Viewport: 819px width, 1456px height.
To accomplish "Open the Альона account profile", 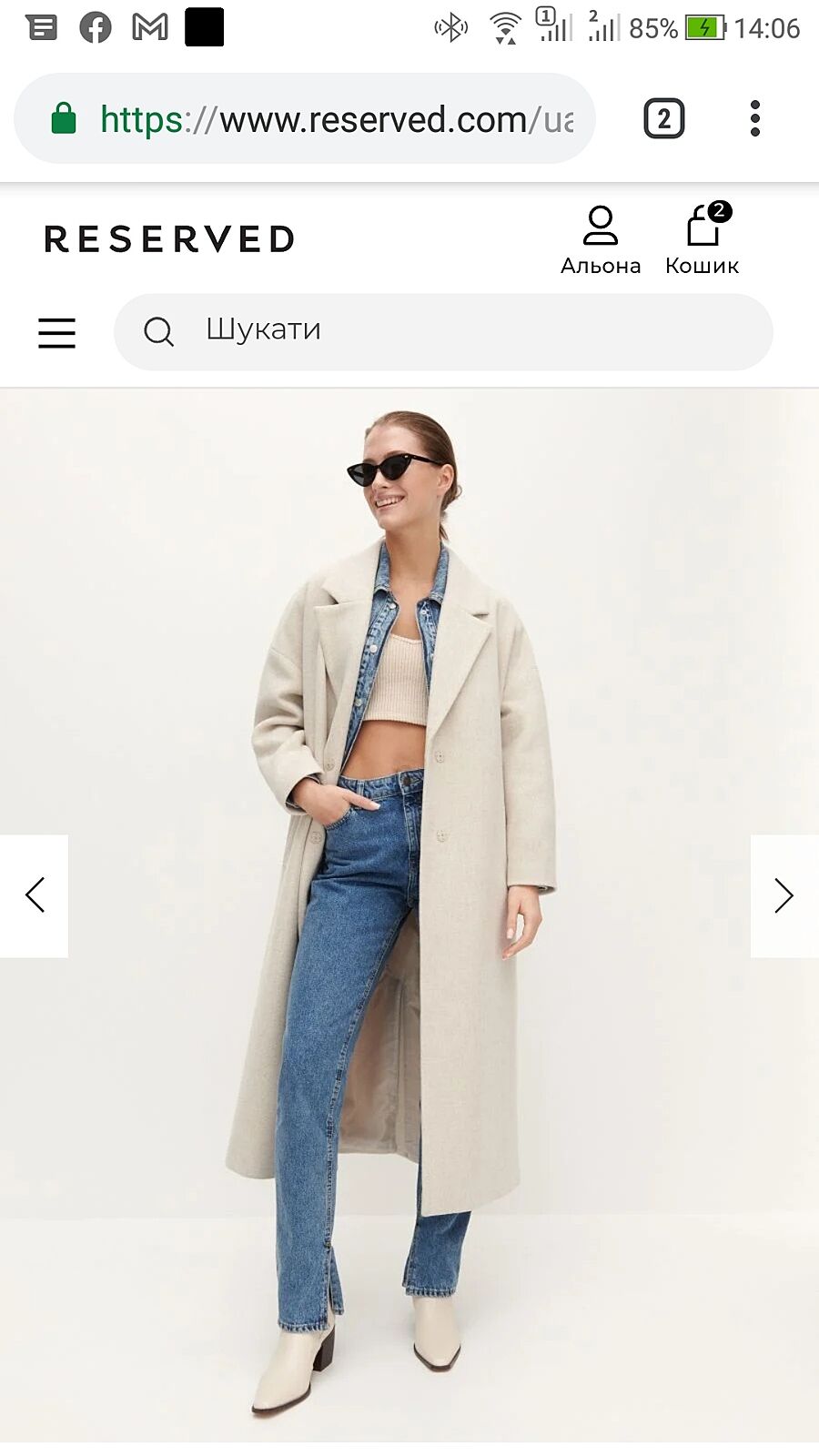I will tap(601, 240).
